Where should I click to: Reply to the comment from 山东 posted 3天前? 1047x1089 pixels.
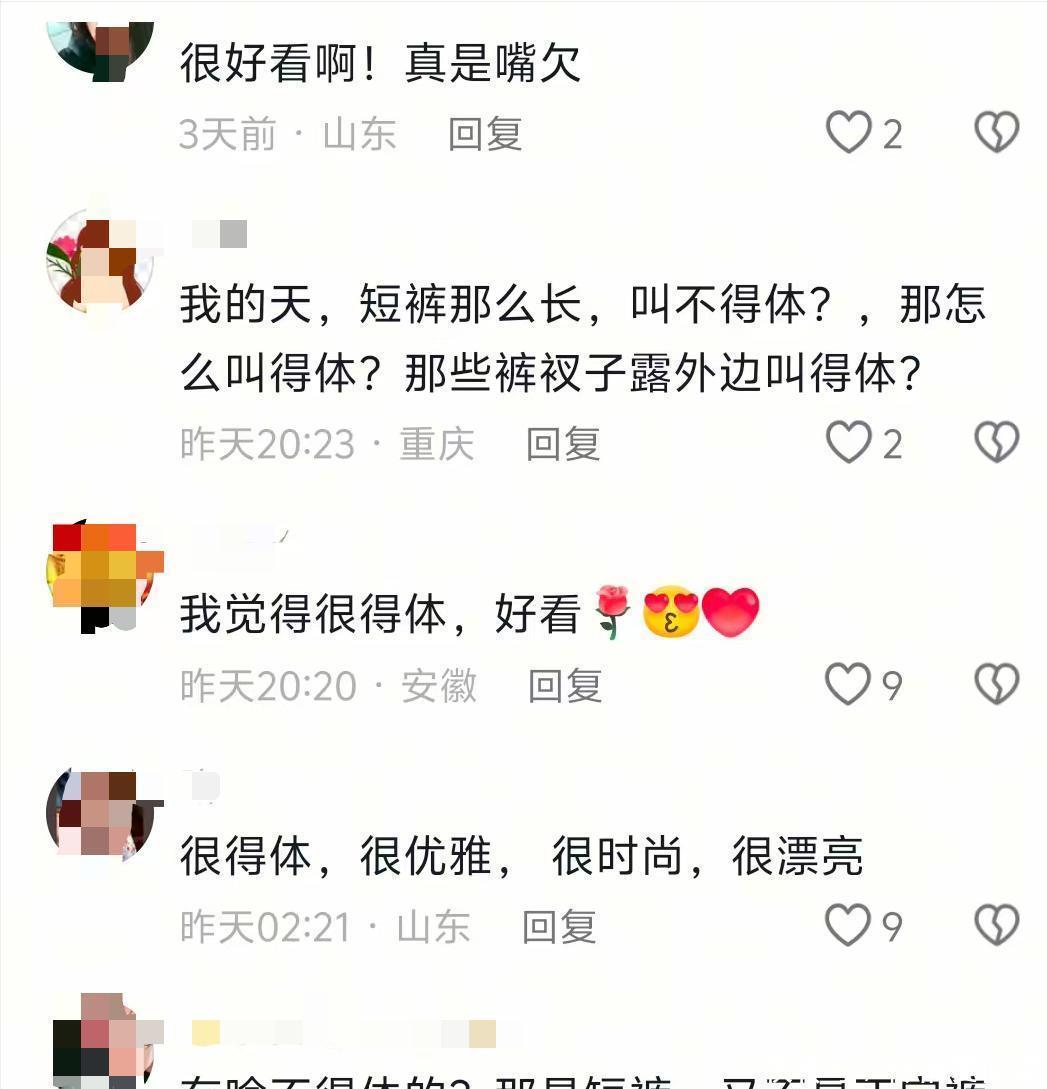pyautogui.click(x=485, y=134)
